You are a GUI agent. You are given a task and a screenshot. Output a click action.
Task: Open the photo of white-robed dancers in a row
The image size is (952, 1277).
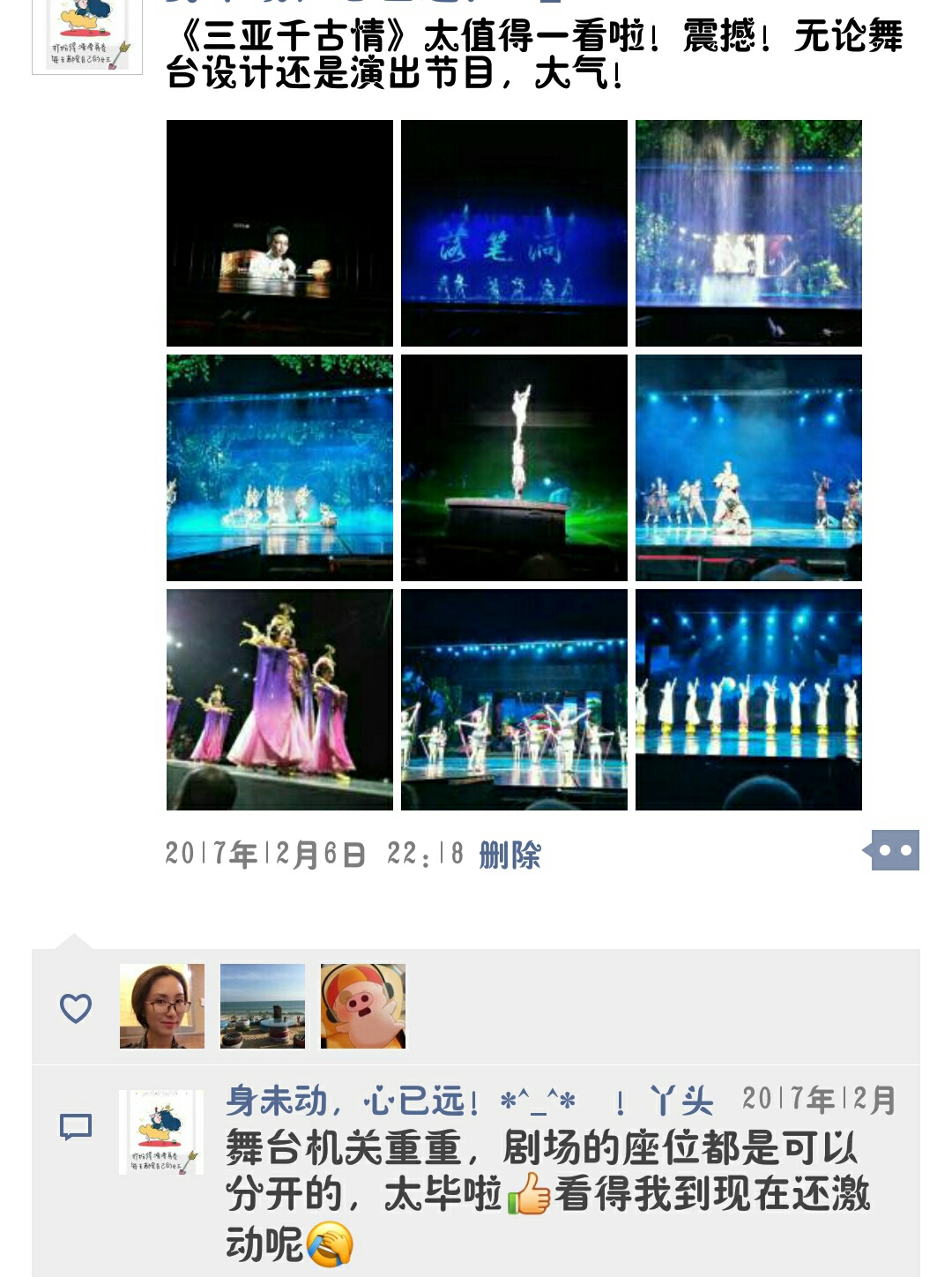748,699
